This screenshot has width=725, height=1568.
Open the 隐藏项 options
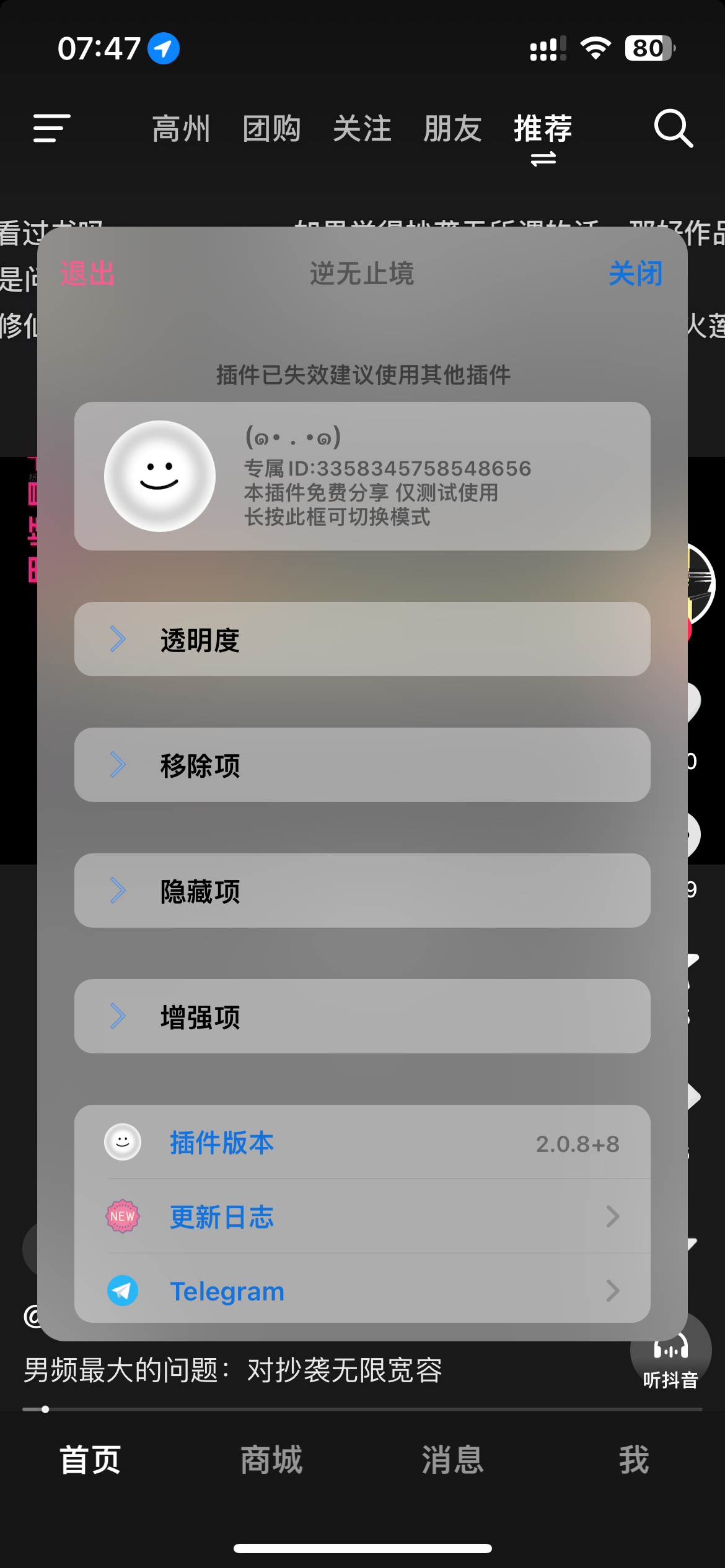362,891
